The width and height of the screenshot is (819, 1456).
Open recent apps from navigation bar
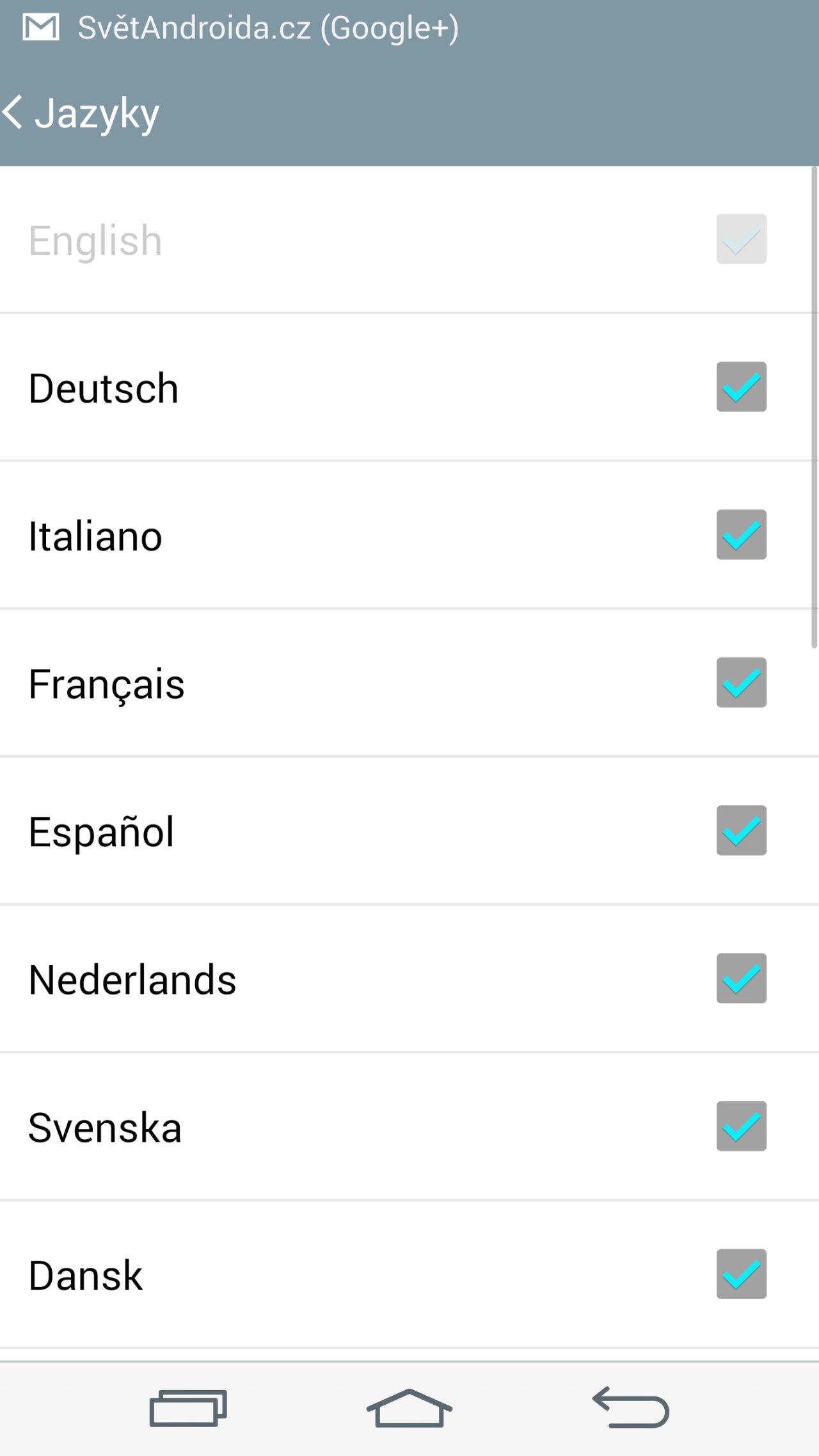(x=188, y=1408)
